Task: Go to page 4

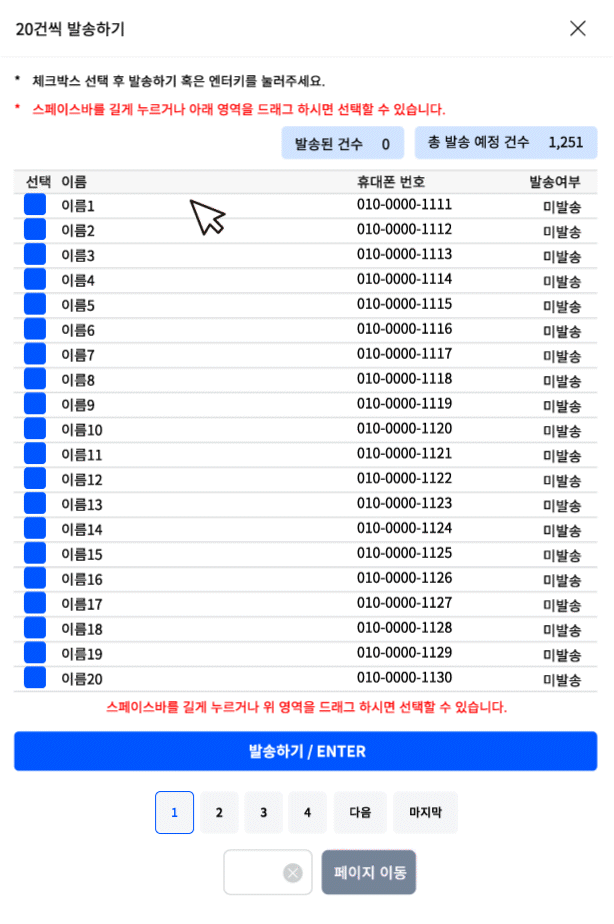Action: coord(307,812)
